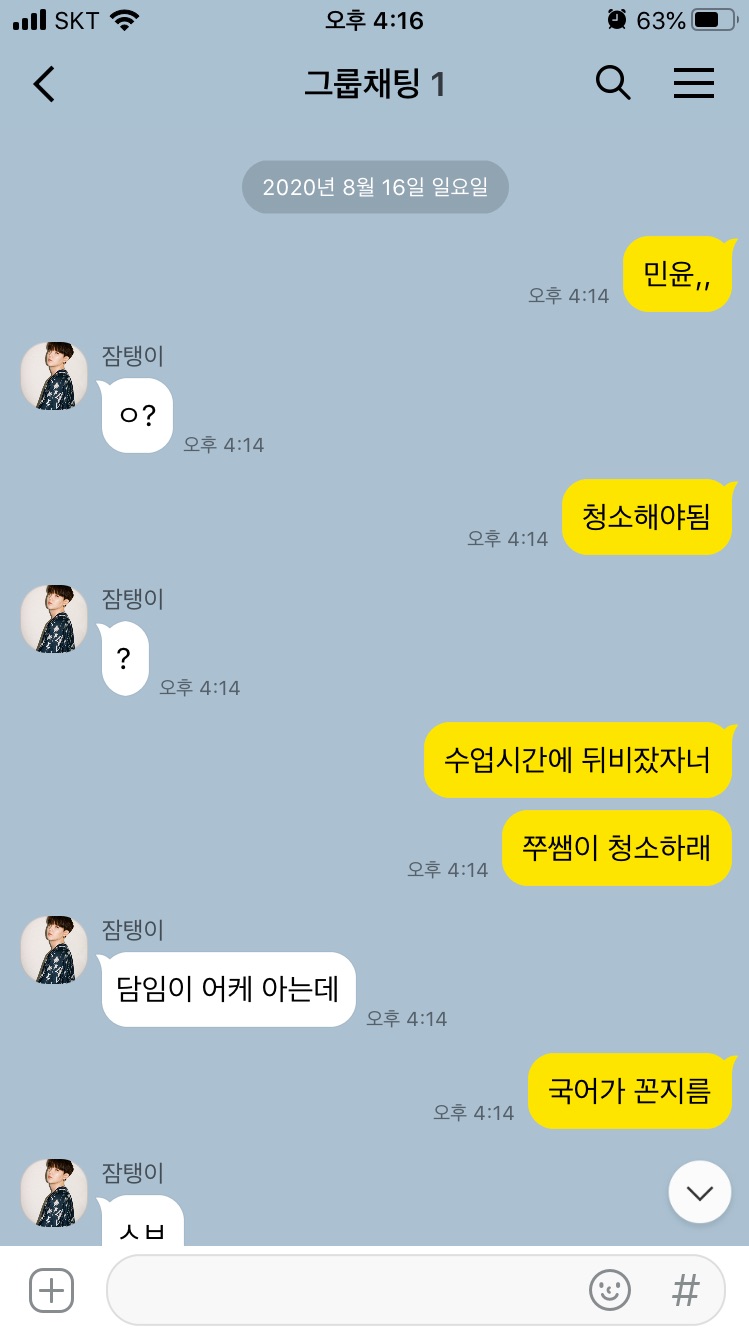749x1334 pixels.
Task: Go back from the group chat
Action: [44, 84]
